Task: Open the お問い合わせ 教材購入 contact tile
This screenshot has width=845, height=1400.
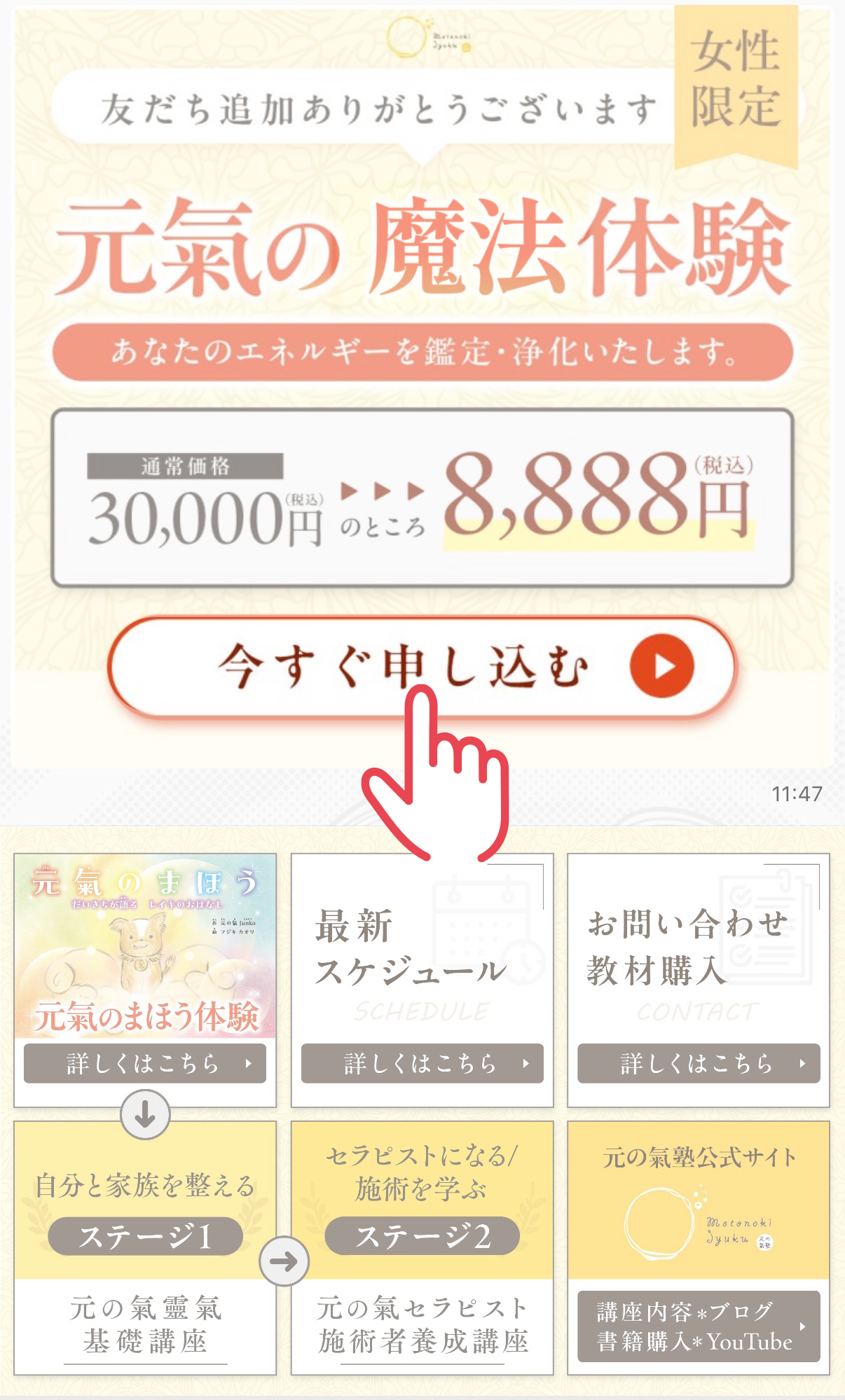Action: [698, 979]
